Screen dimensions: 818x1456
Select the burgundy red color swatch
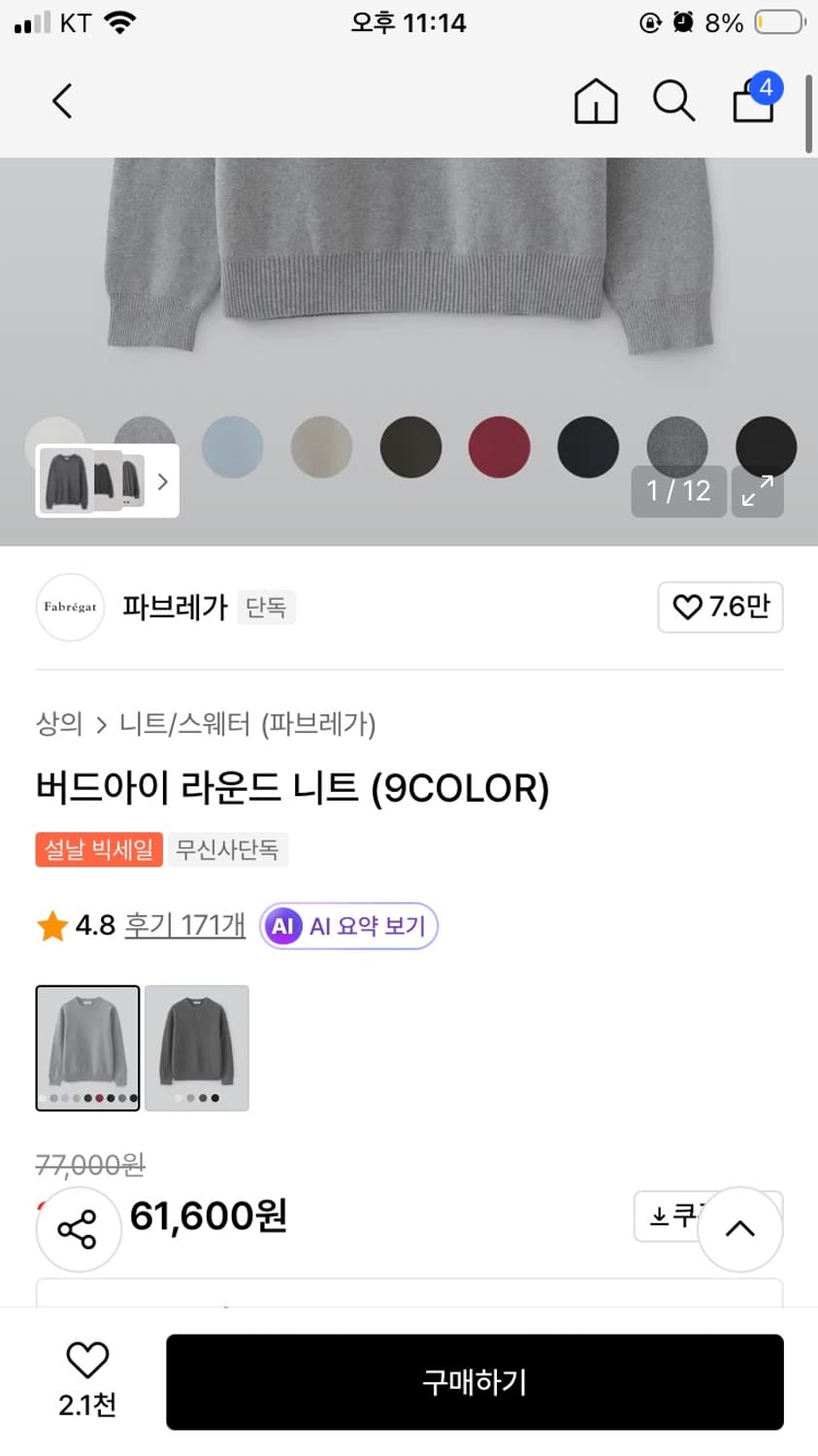point(499,446)
